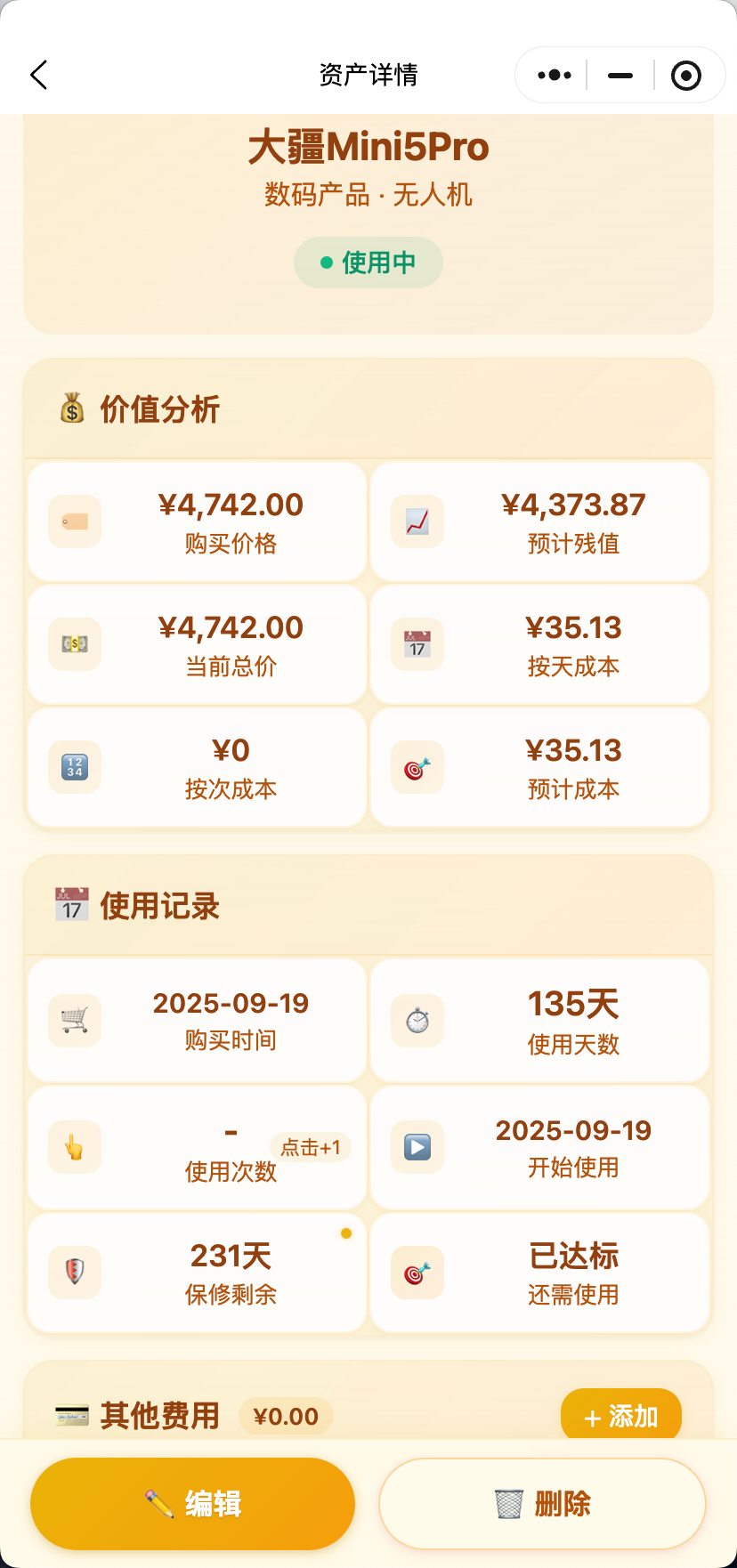
Task: Click the price tag icon beside 购买价格
Action: pyautogui.click(x=74, y=521)
